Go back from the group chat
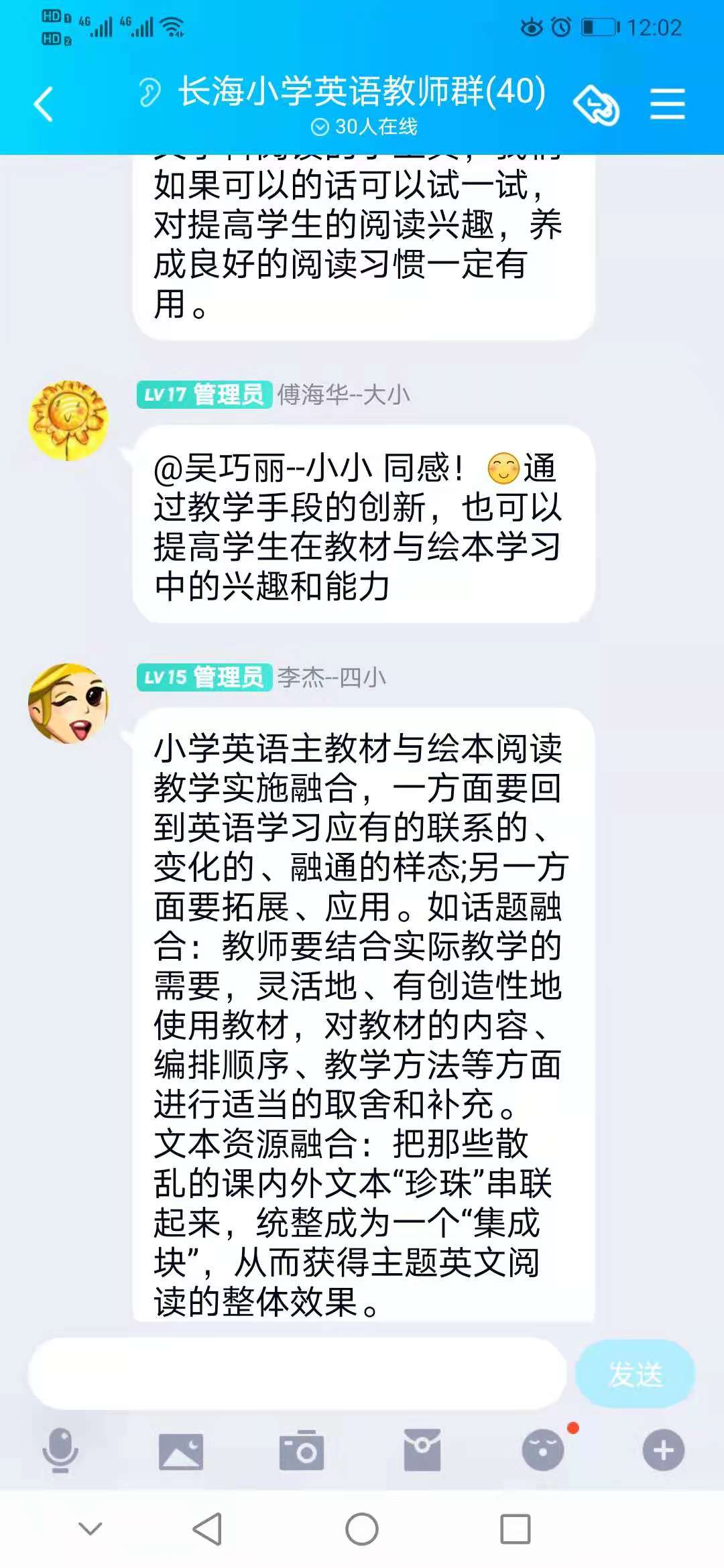This screenshot has width=724, height=1568. click(x=44, y=105)
